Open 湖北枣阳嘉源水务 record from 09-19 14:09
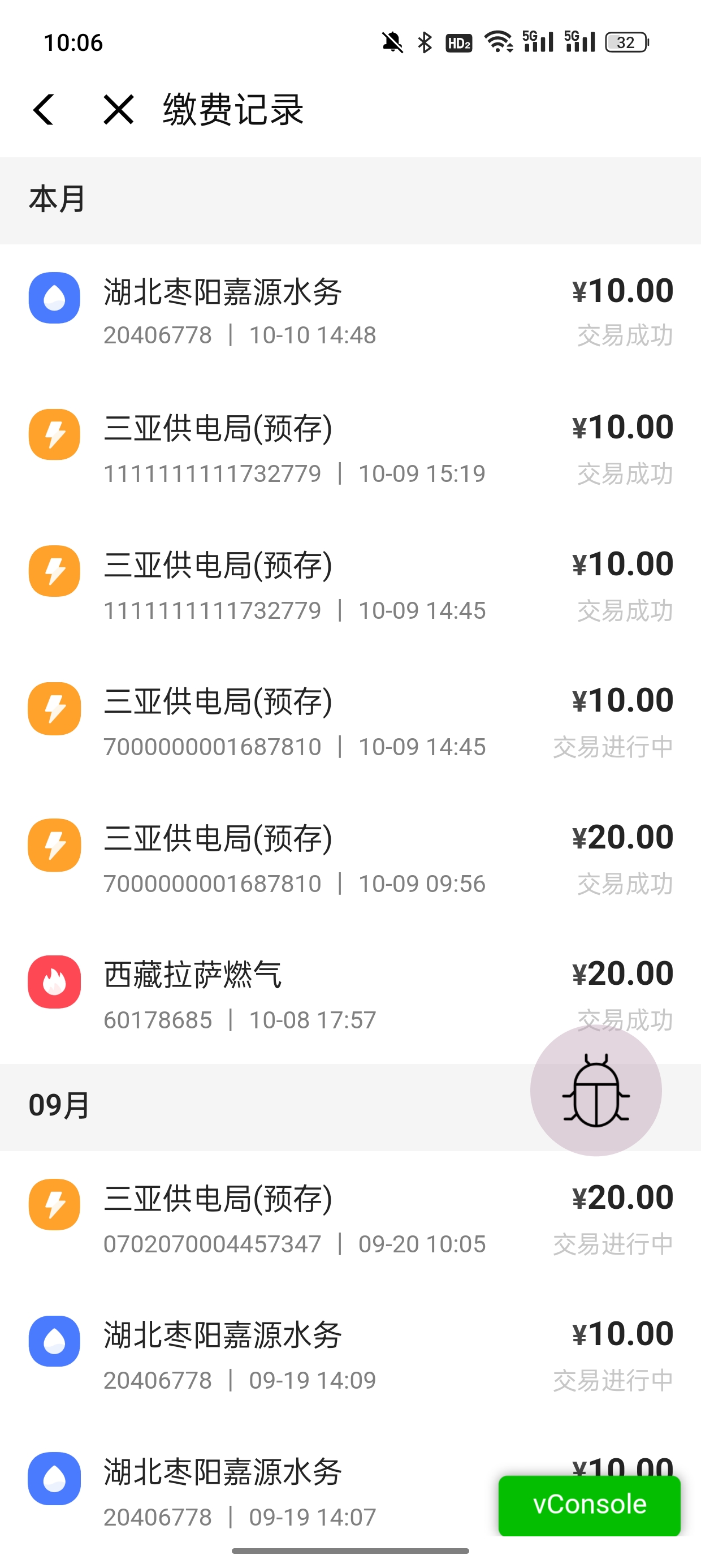Screen dimensions: 701x1568 [x=350, y=1356]
